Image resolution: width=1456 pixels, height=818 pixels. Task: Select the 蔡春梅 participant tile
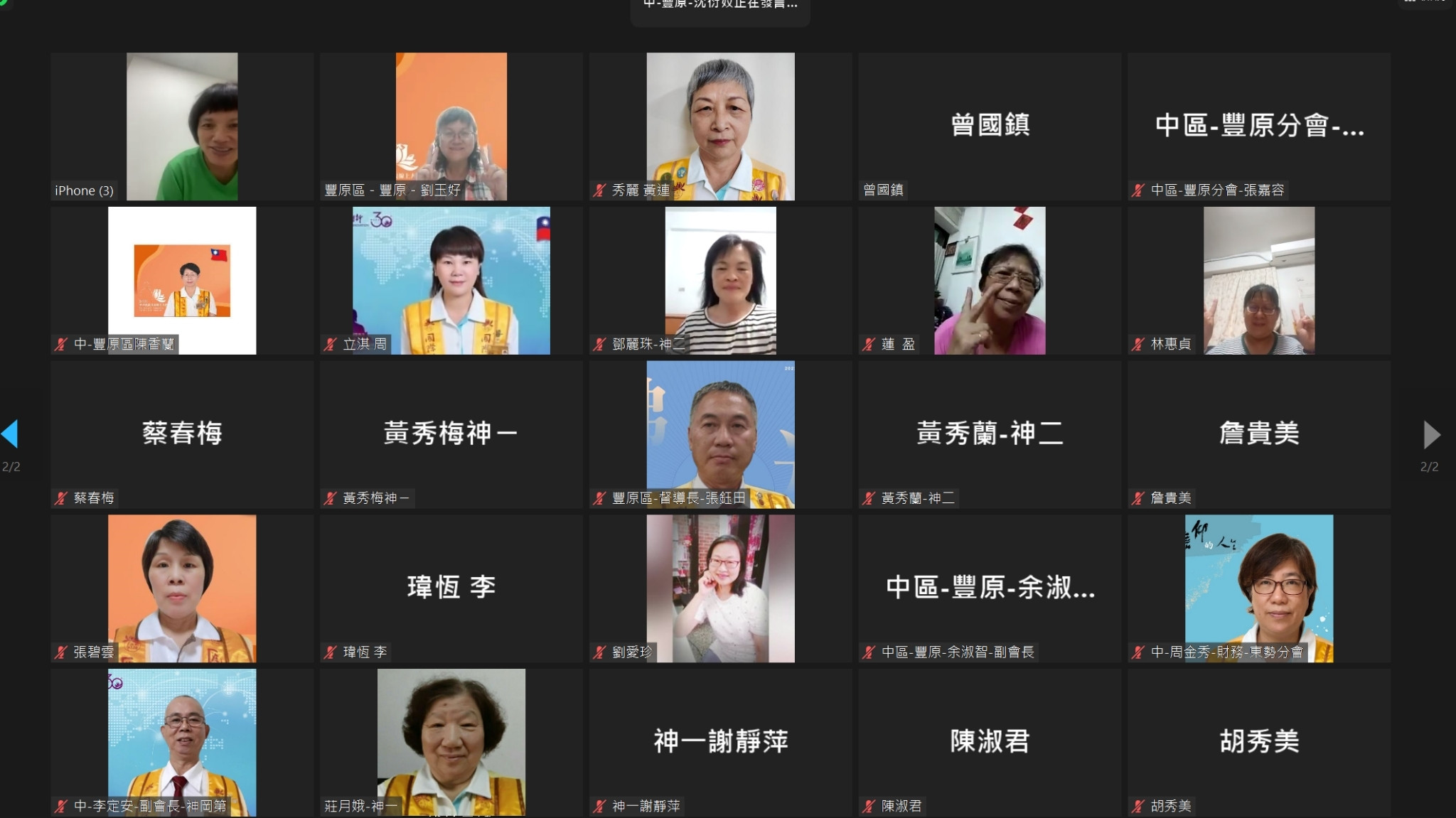coord(182,434)
